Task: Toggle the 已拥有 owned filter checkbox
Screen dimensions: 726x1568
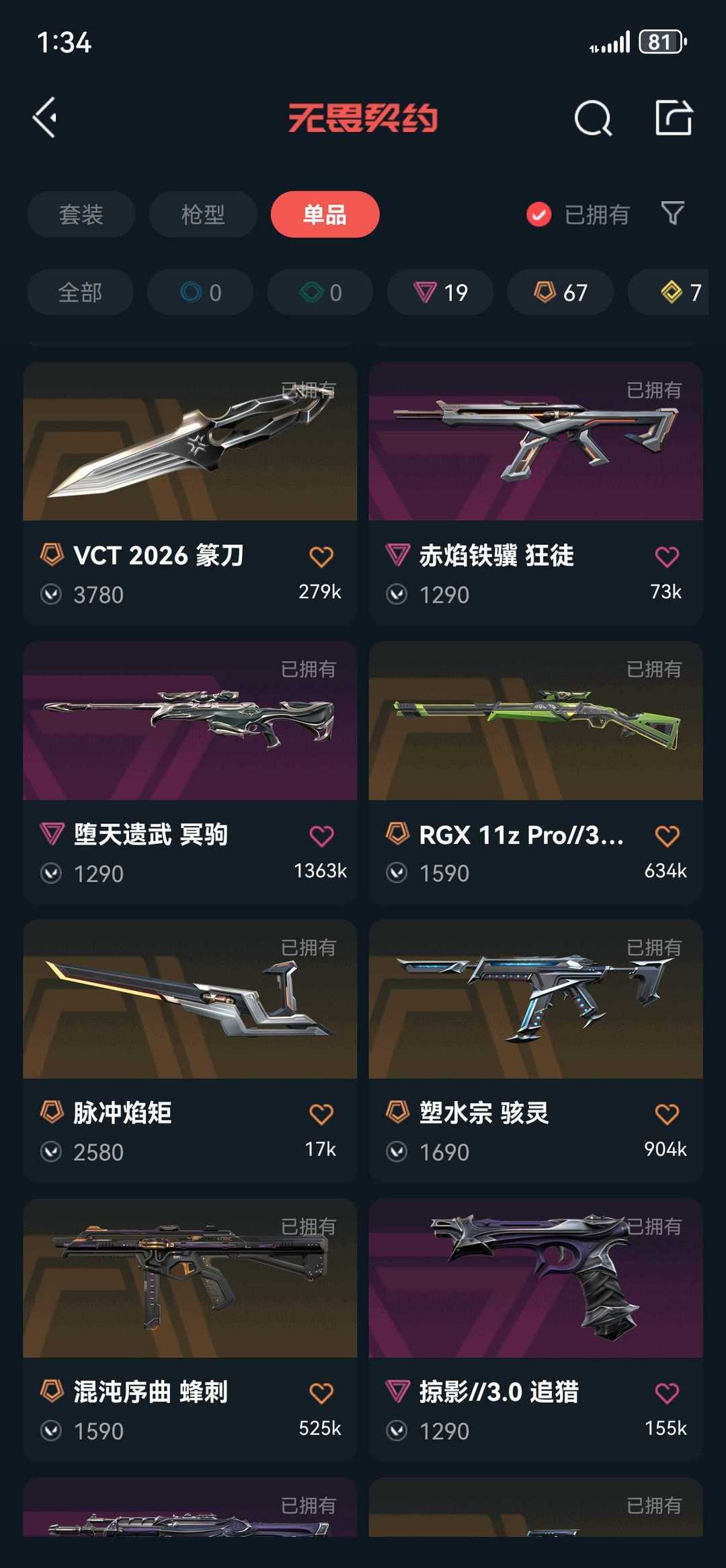Action: tap(539, 215)
